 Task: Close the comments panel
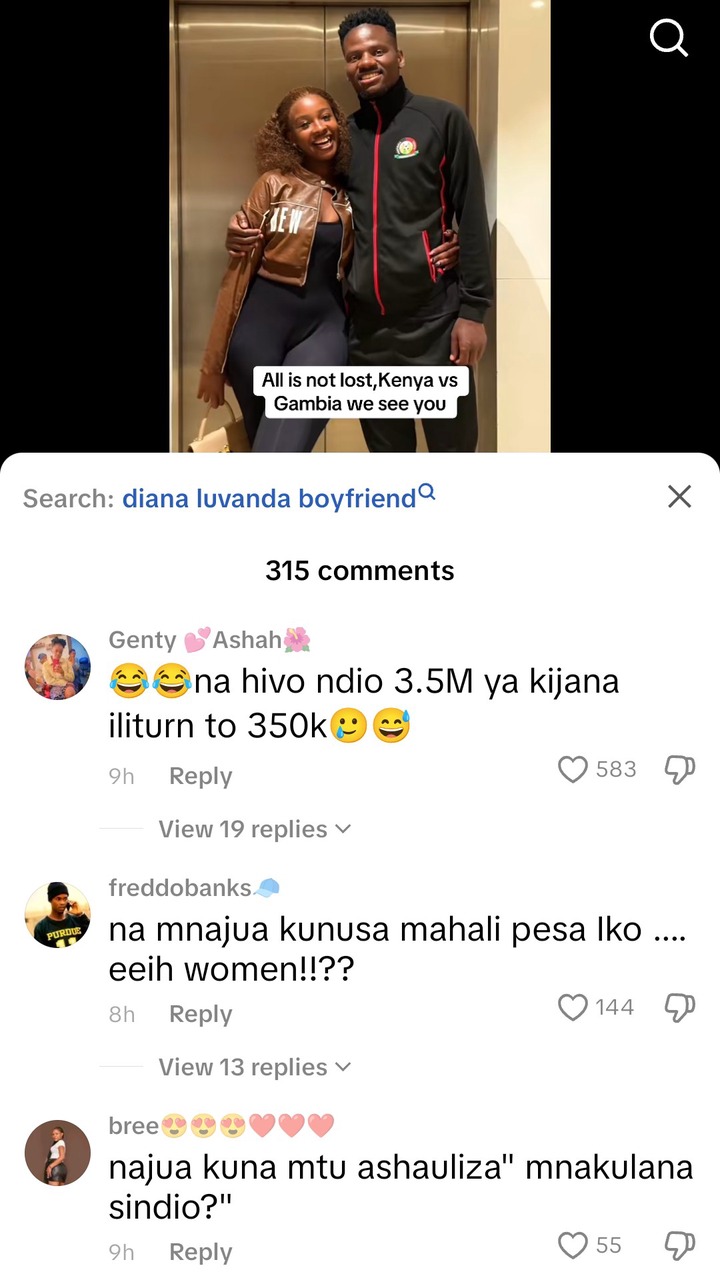coord(679,496)
